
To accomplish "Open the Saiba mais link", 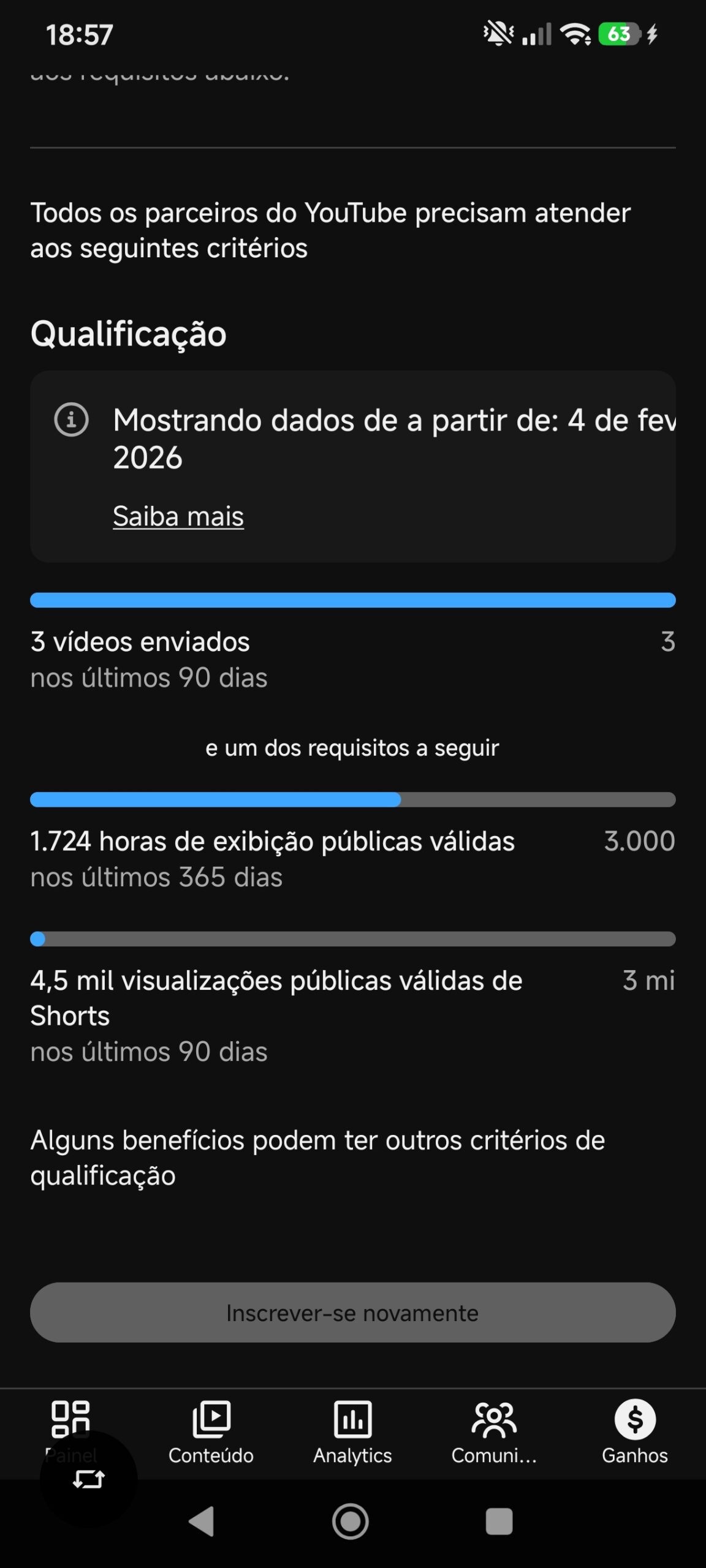I will pyautogui.click(x=178, y=516).
